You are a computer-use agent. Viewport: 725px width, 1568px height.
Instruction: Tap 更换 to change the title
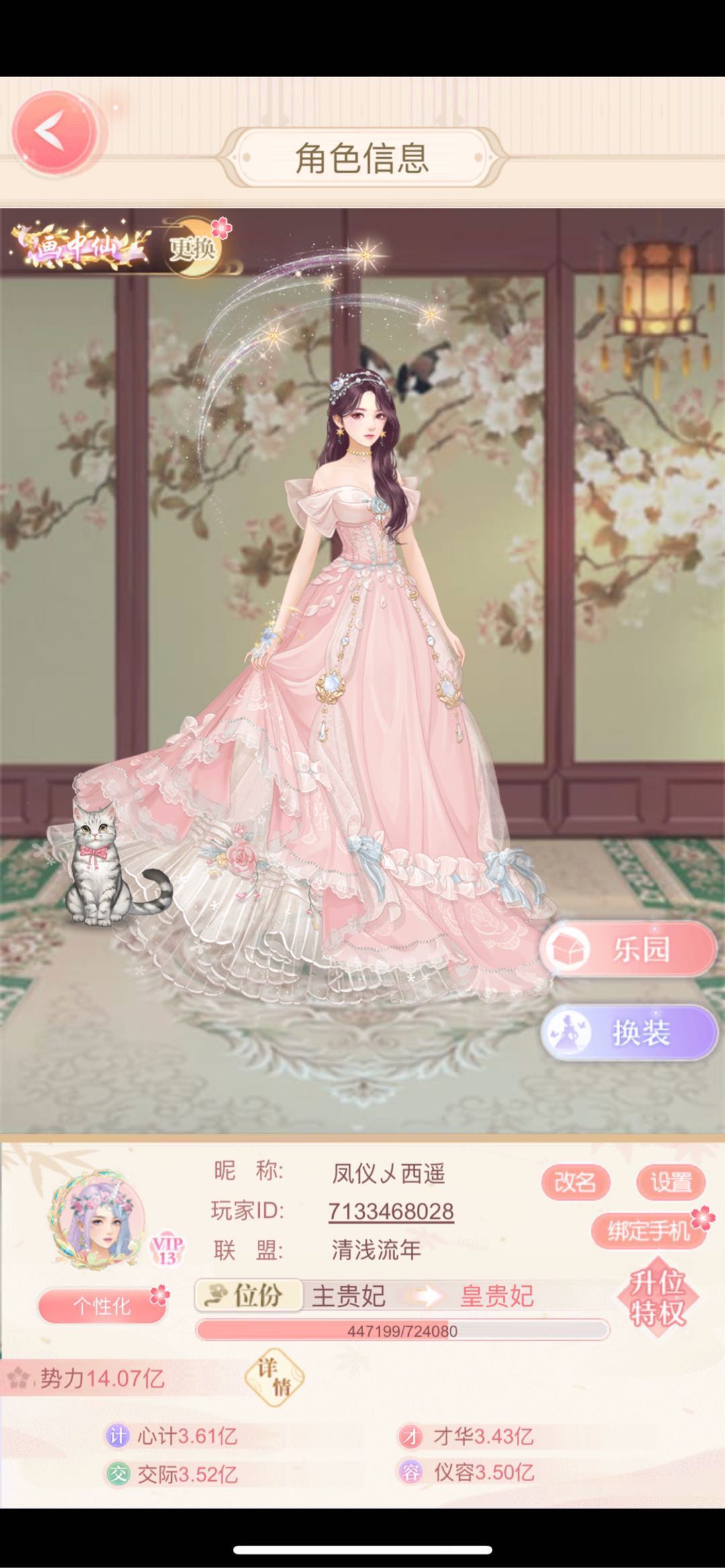click(193, 249)
